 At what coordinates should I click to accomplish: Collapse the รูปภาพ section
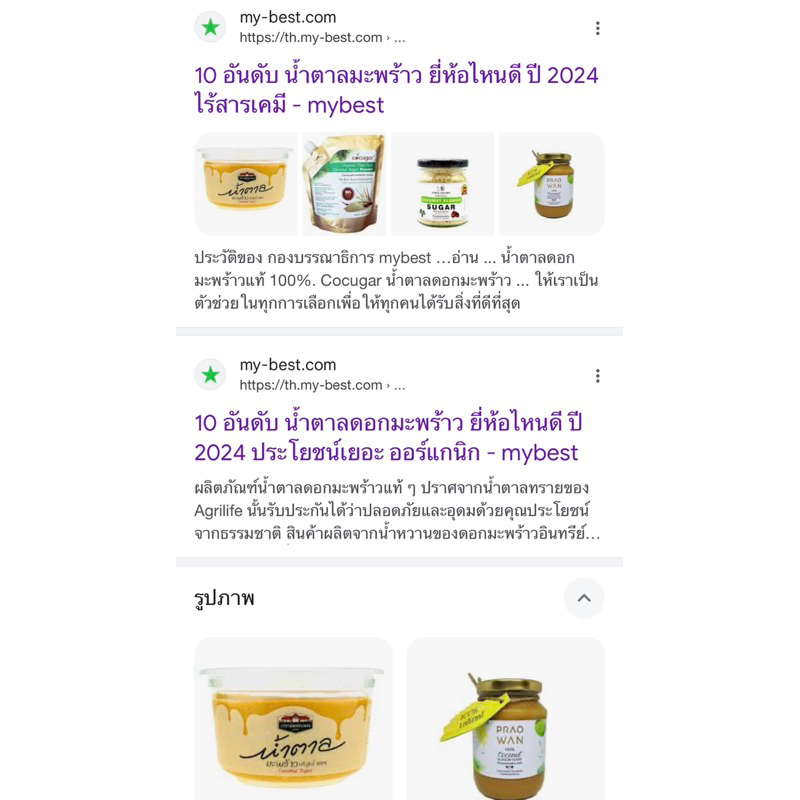tap(584, 598)
